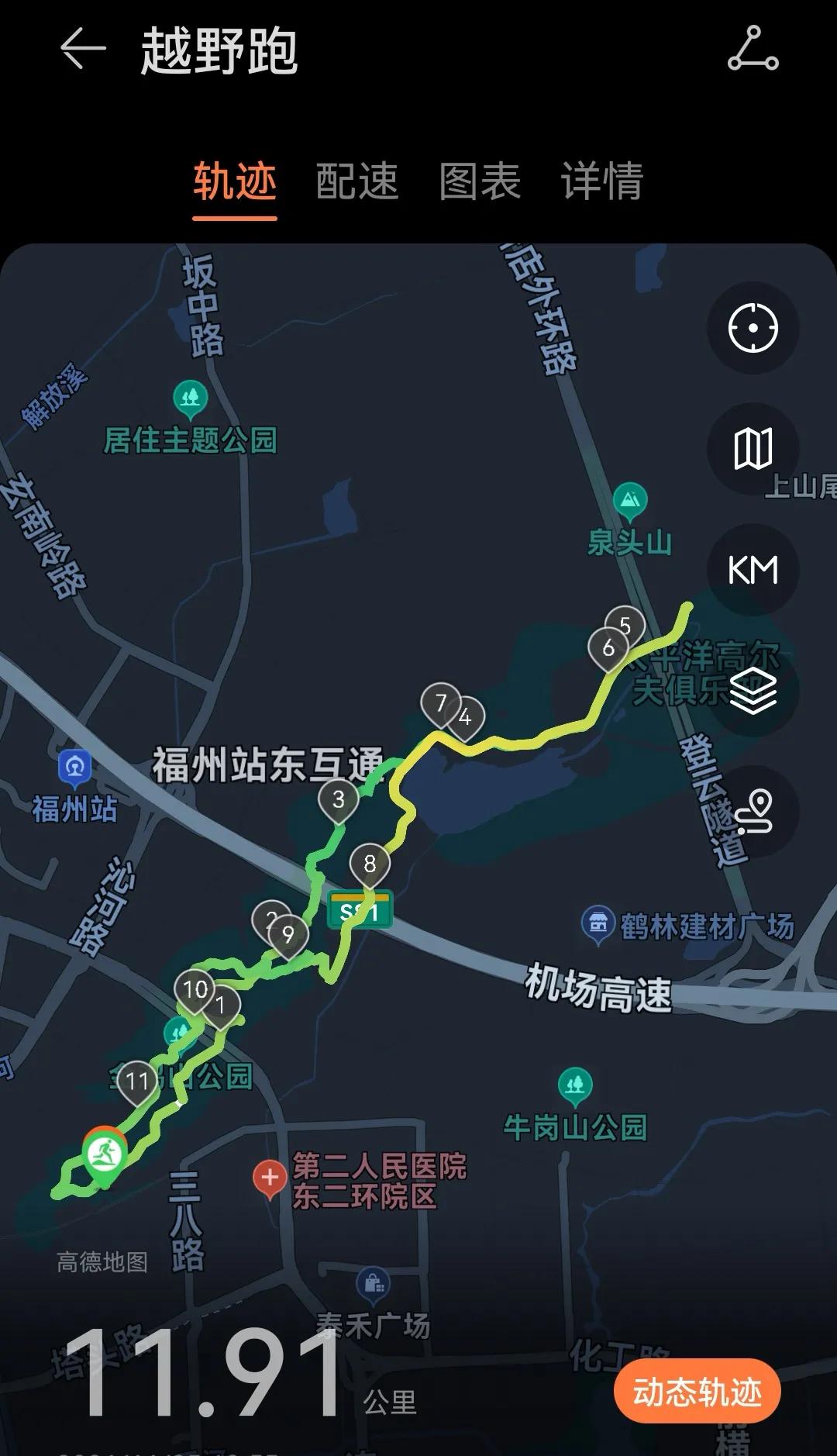Viewport: 837px width, 1456px height.
Task: Tap the location marker icon below layers
Action: point(753,811)
